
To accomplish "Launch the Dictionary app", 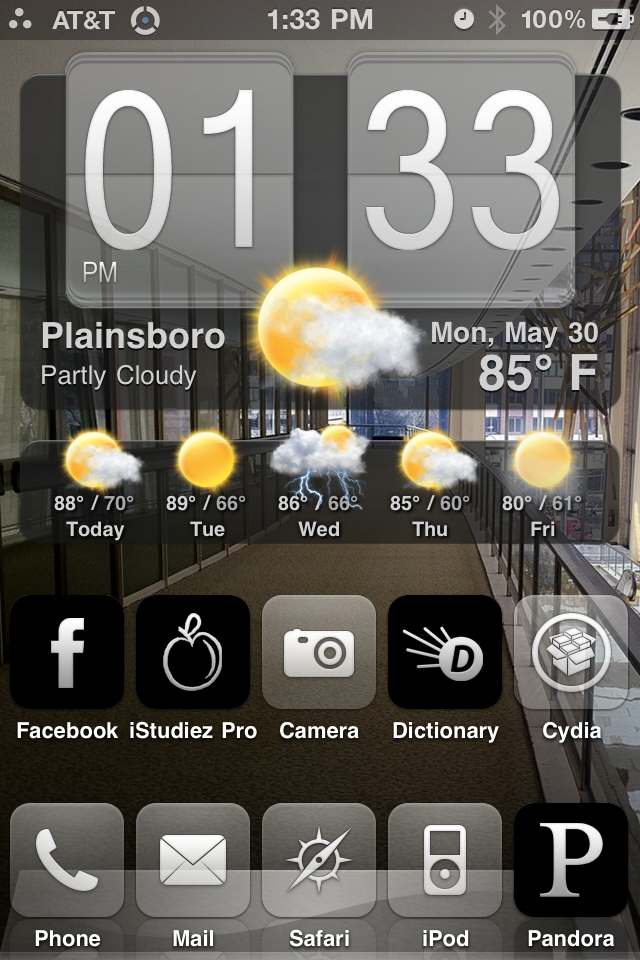I will point(445,652).
